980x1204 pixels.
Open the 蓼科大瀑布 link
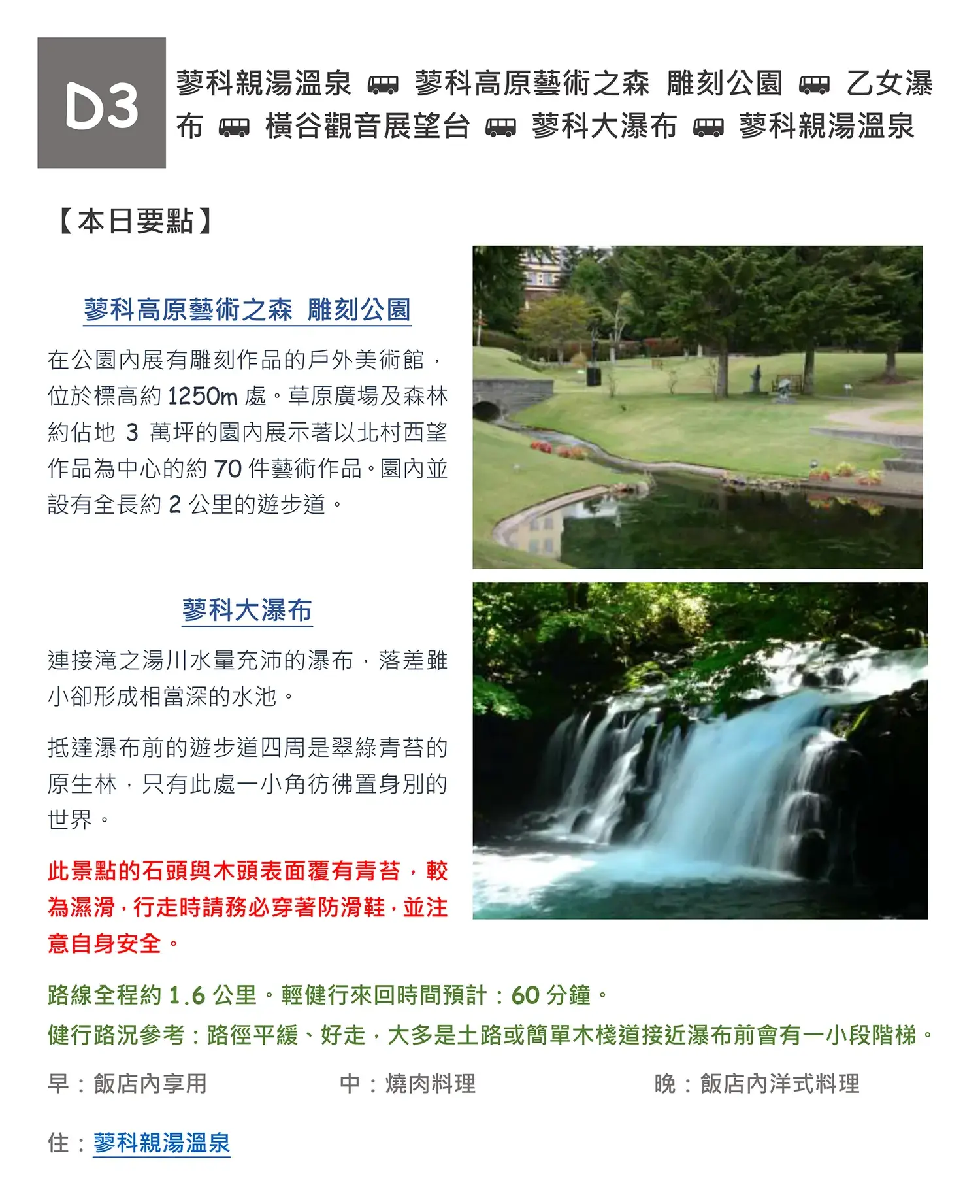tap(247, 610)
